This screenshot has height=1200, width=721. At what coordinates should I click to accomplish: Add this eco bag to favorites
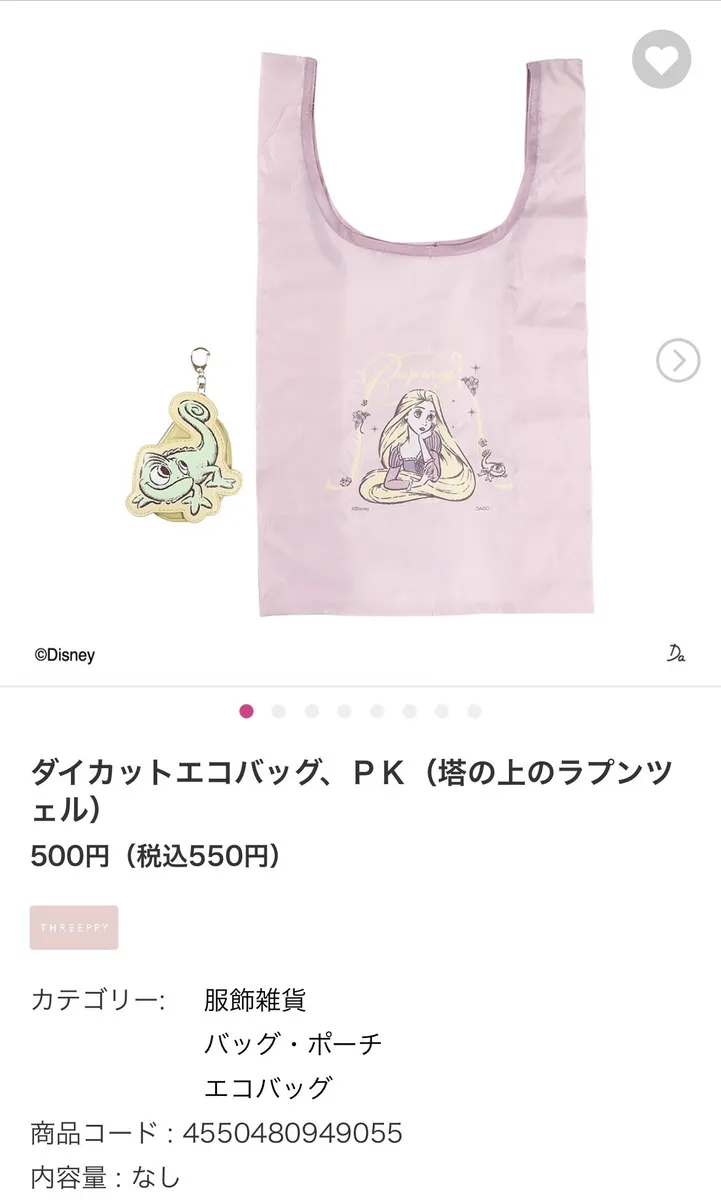click(x=661, y=59)
